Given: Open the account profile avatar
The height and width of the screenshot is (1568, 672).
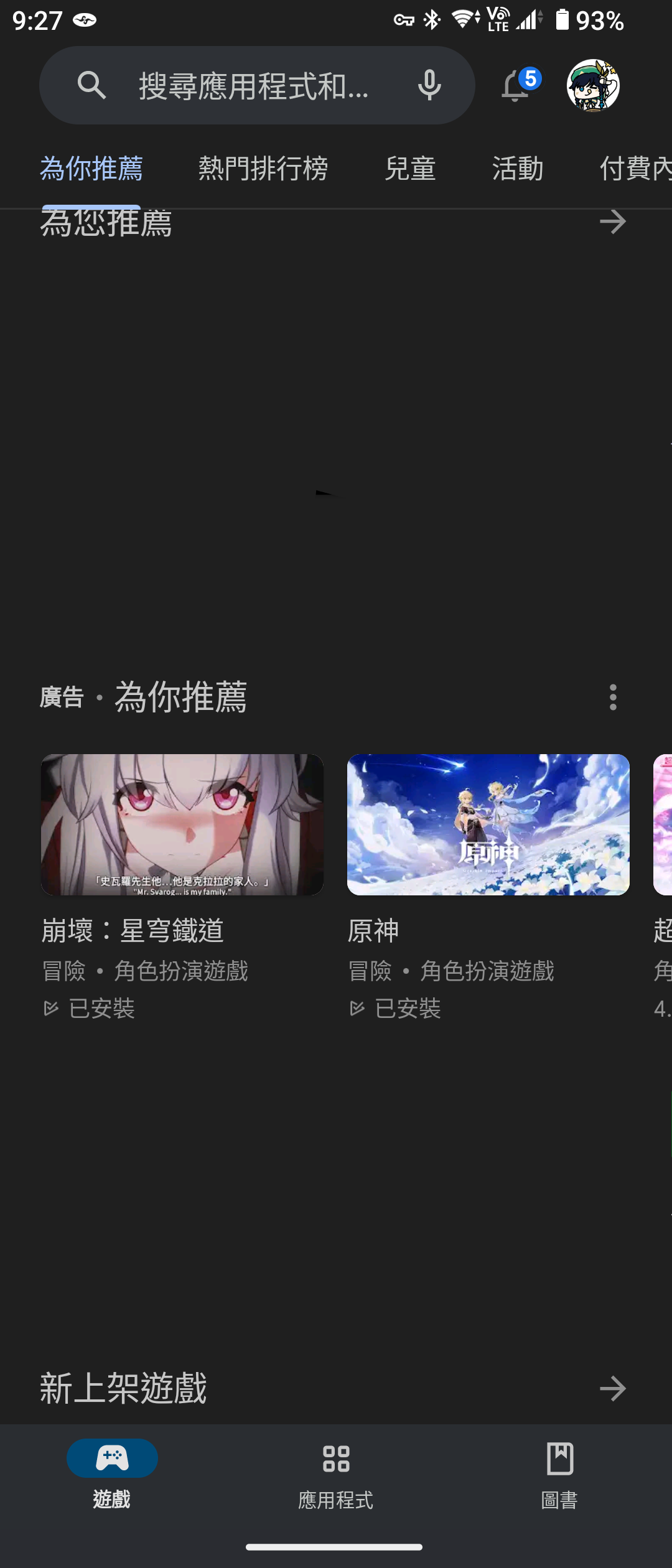Looking at the screenshot, I should click(x=593, y=85).
